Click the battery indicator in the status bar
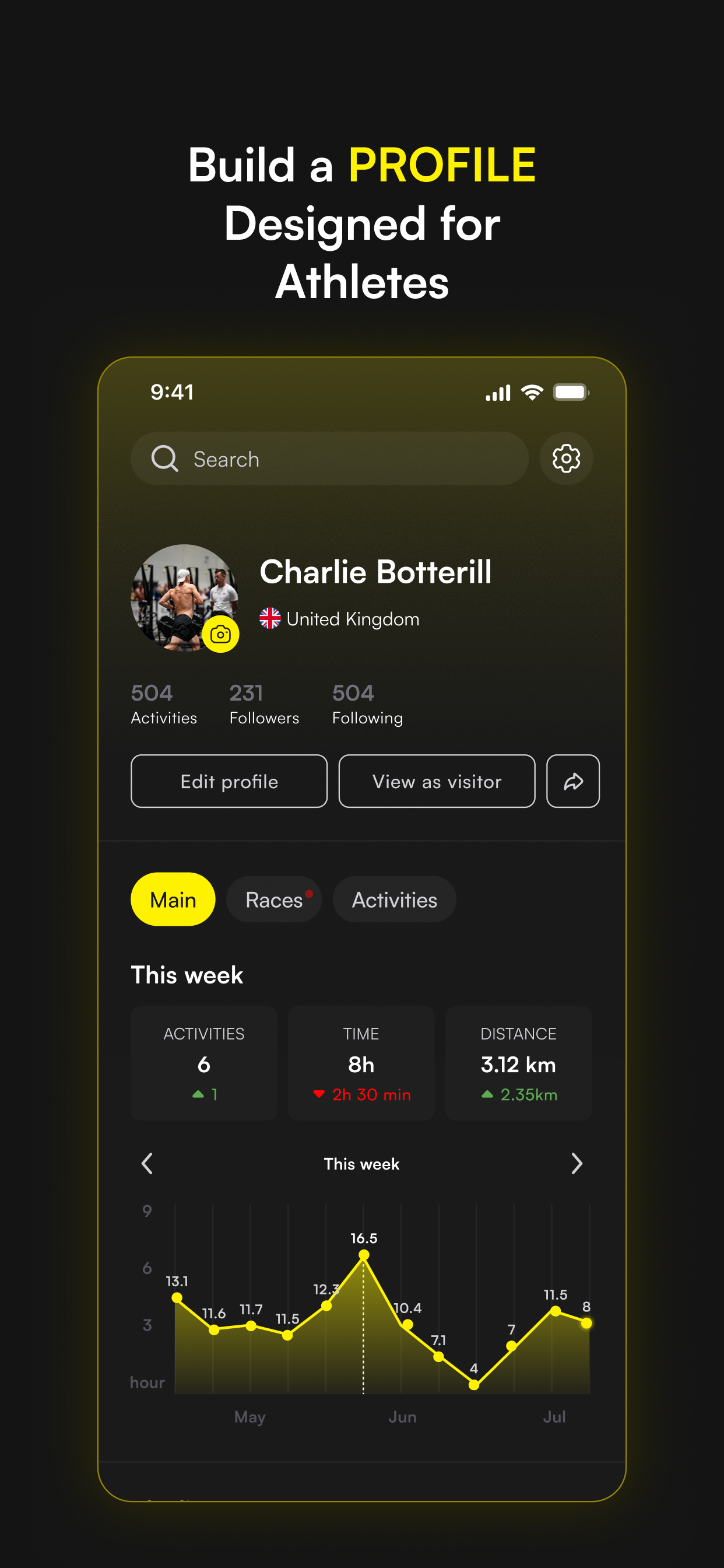The width and height of the screenshot is (724, 1568). (571, 393)
